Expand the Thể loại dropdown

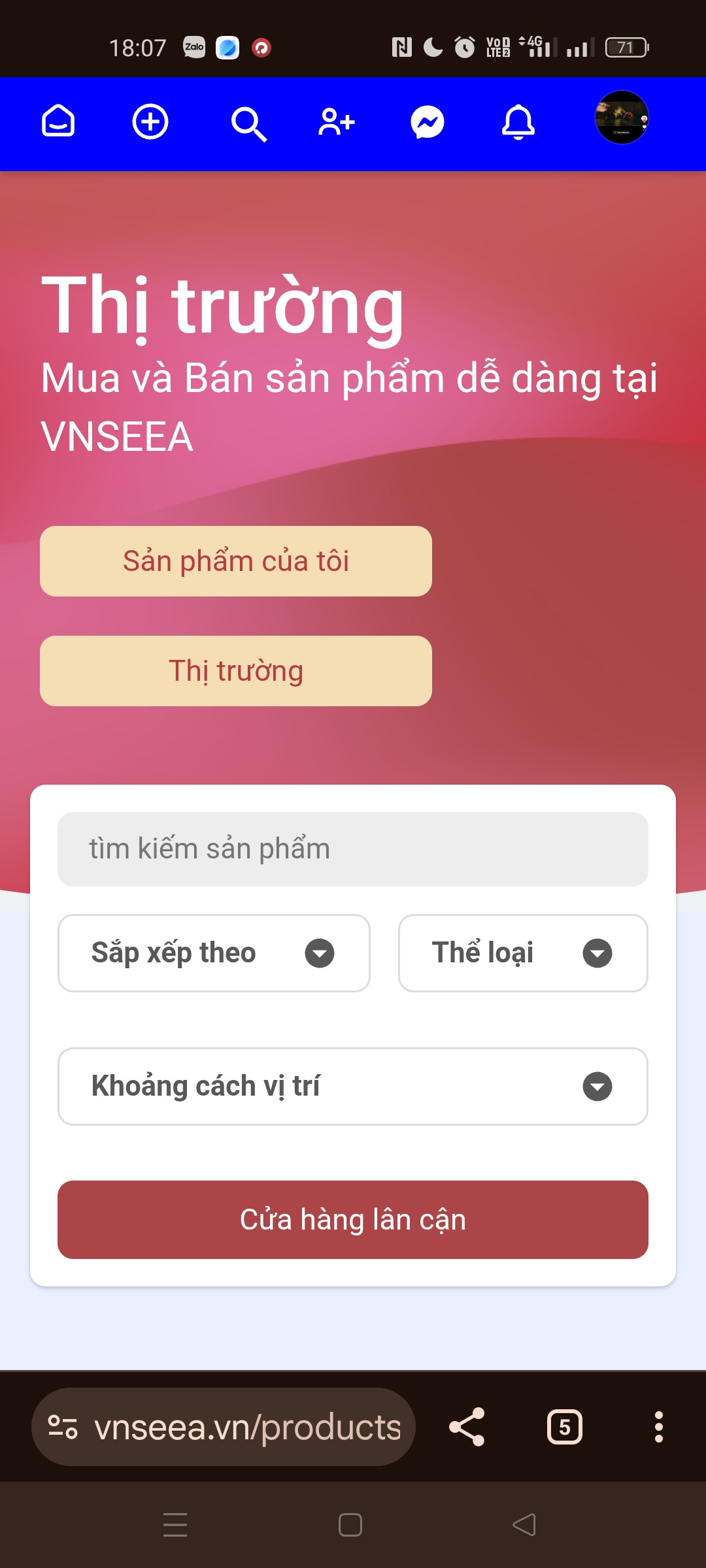[523, 953]
